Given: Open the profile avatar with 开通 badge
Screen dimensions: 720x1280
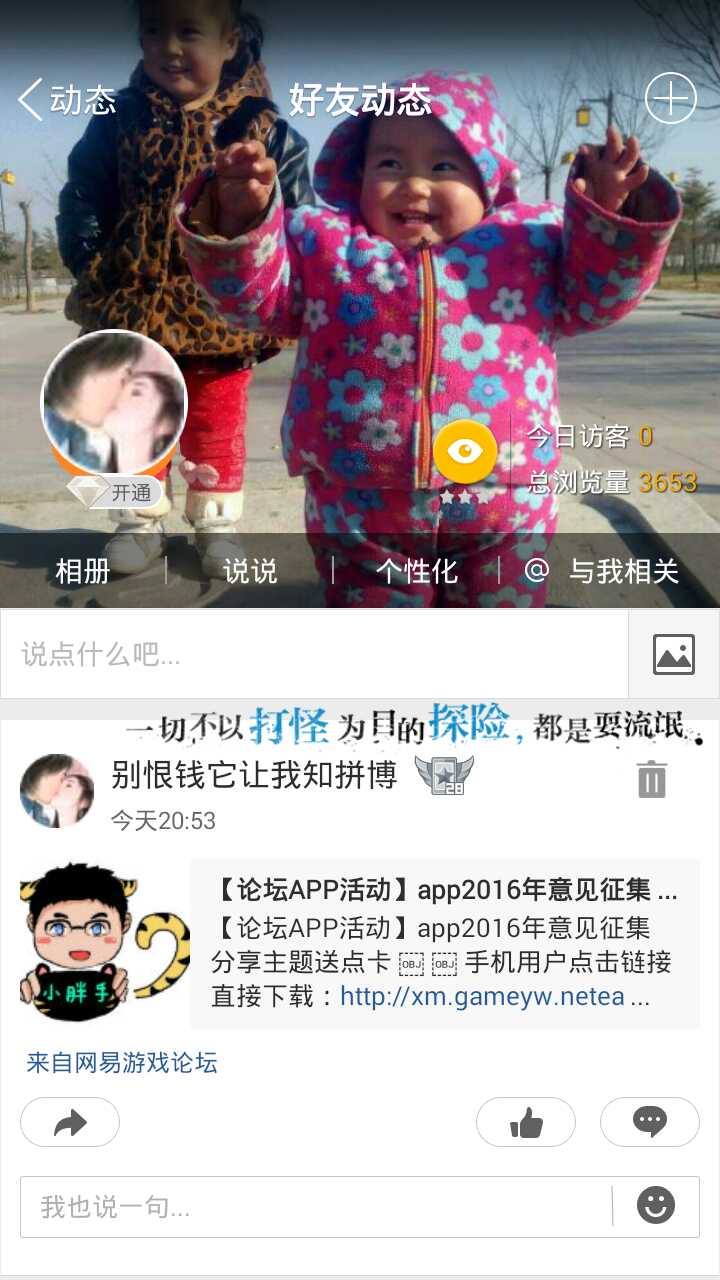Looking at the screenshot, I should tap(114, 404).
